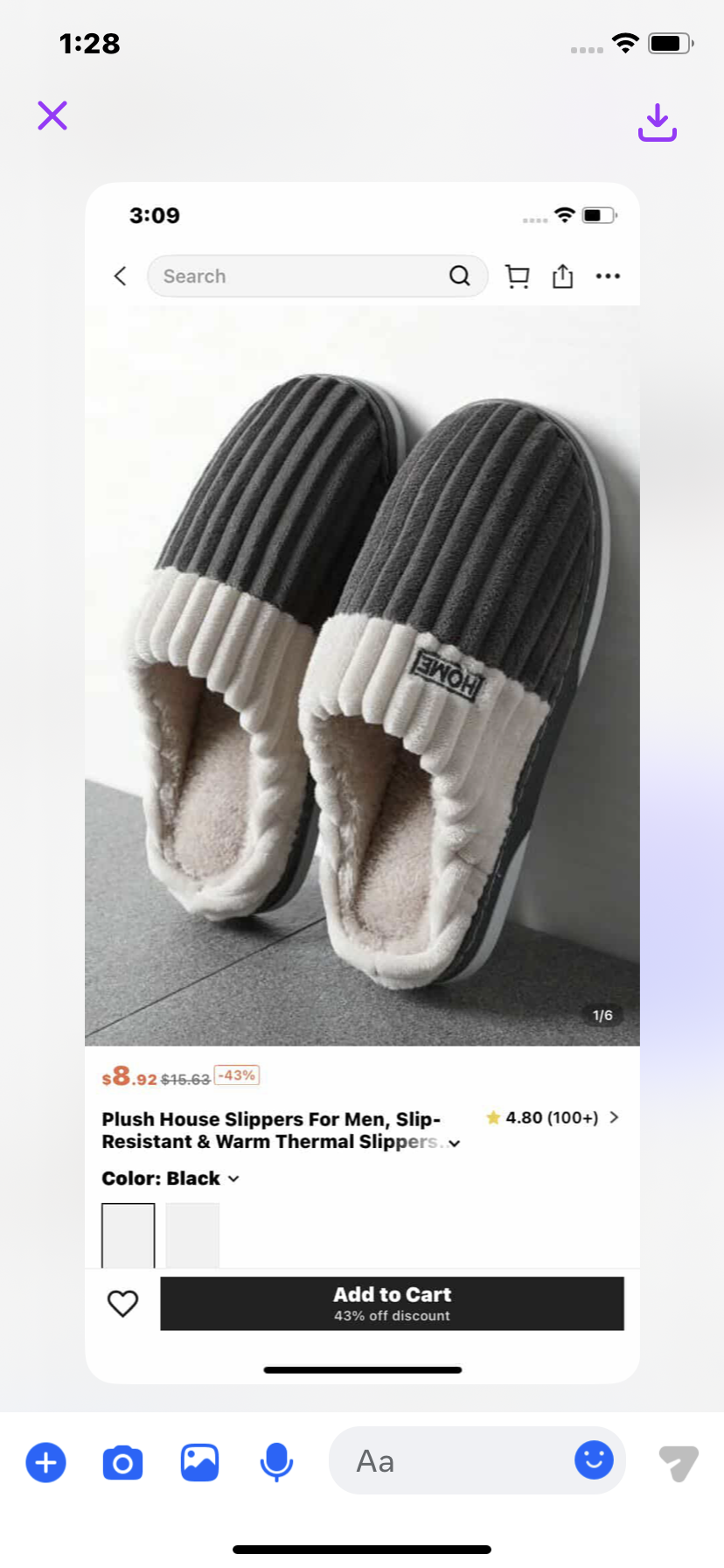Open the camera

tap(122, 1462)
